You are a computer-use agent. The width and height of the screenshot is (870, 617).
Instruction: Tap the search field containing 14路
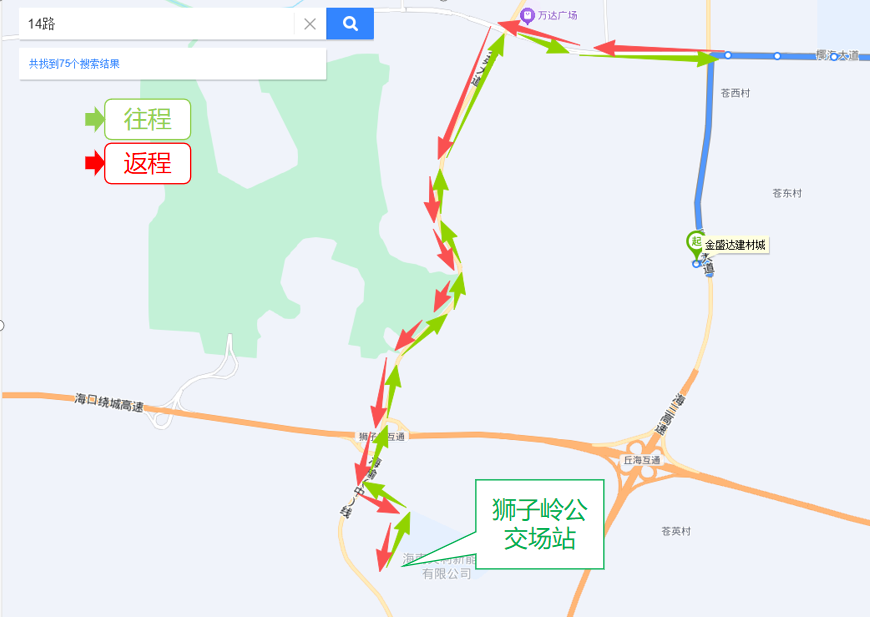click(155, 23)
